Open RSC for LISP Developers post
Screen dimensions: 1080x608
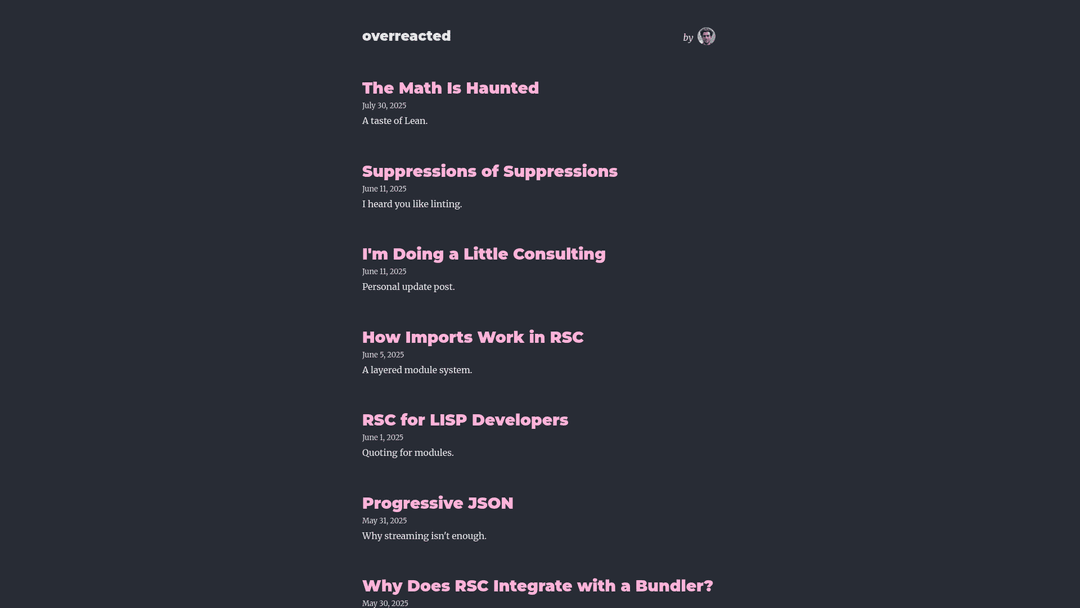click(464, 420)
